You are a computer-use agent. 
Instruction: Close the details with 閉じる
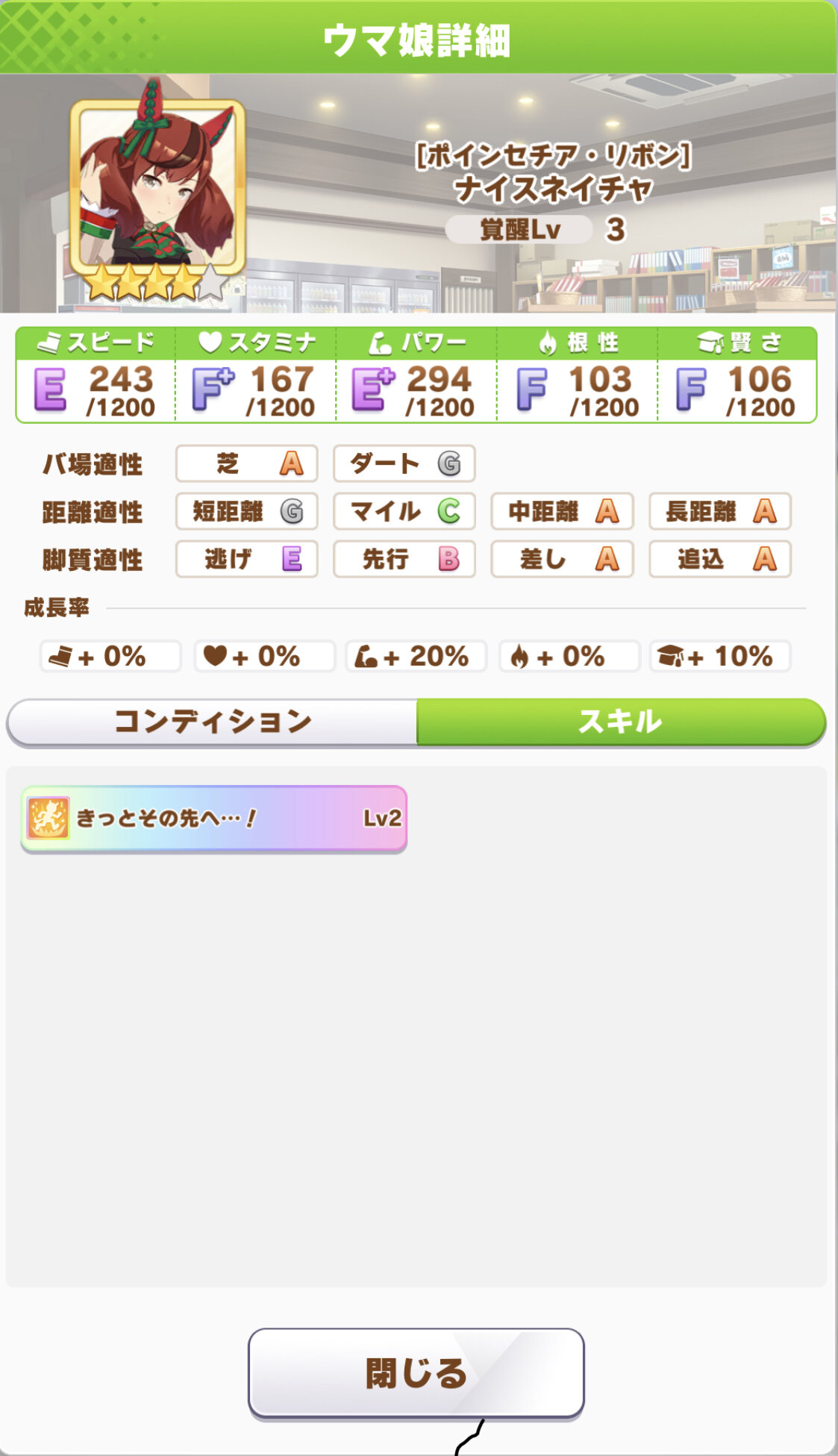pos(416,1372)
